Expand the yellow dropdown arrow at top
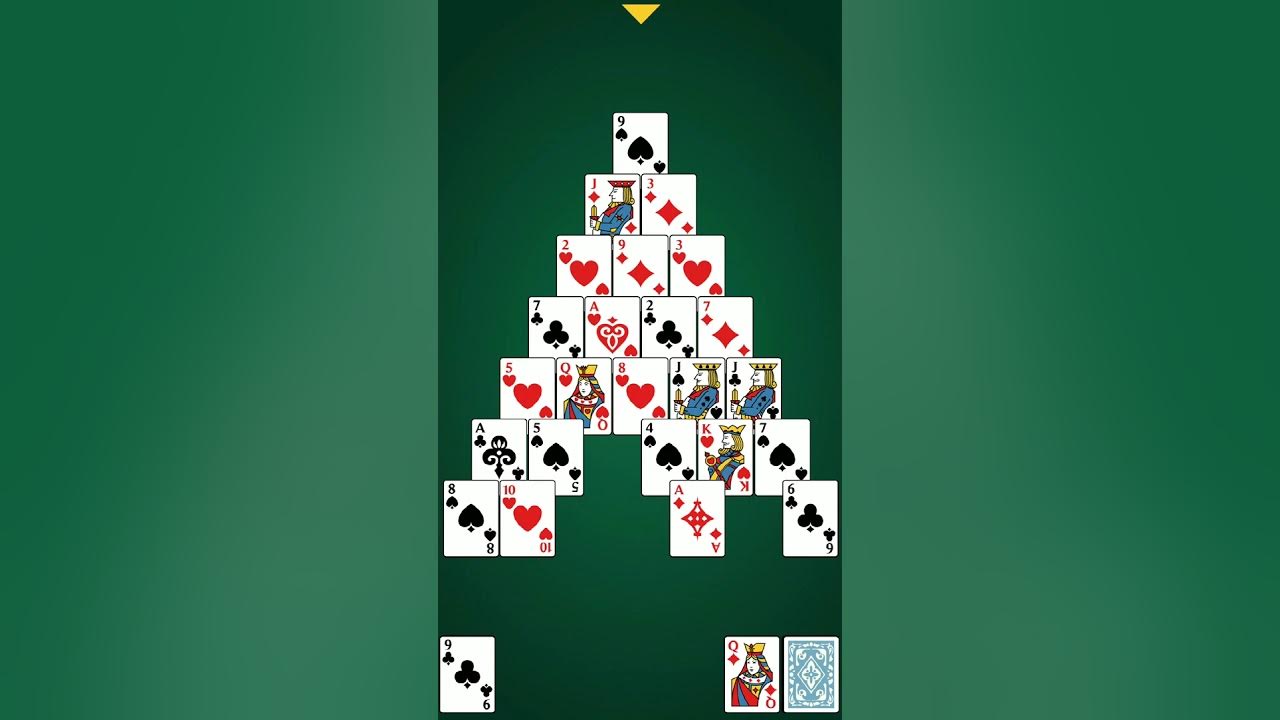 click(640, 13)
